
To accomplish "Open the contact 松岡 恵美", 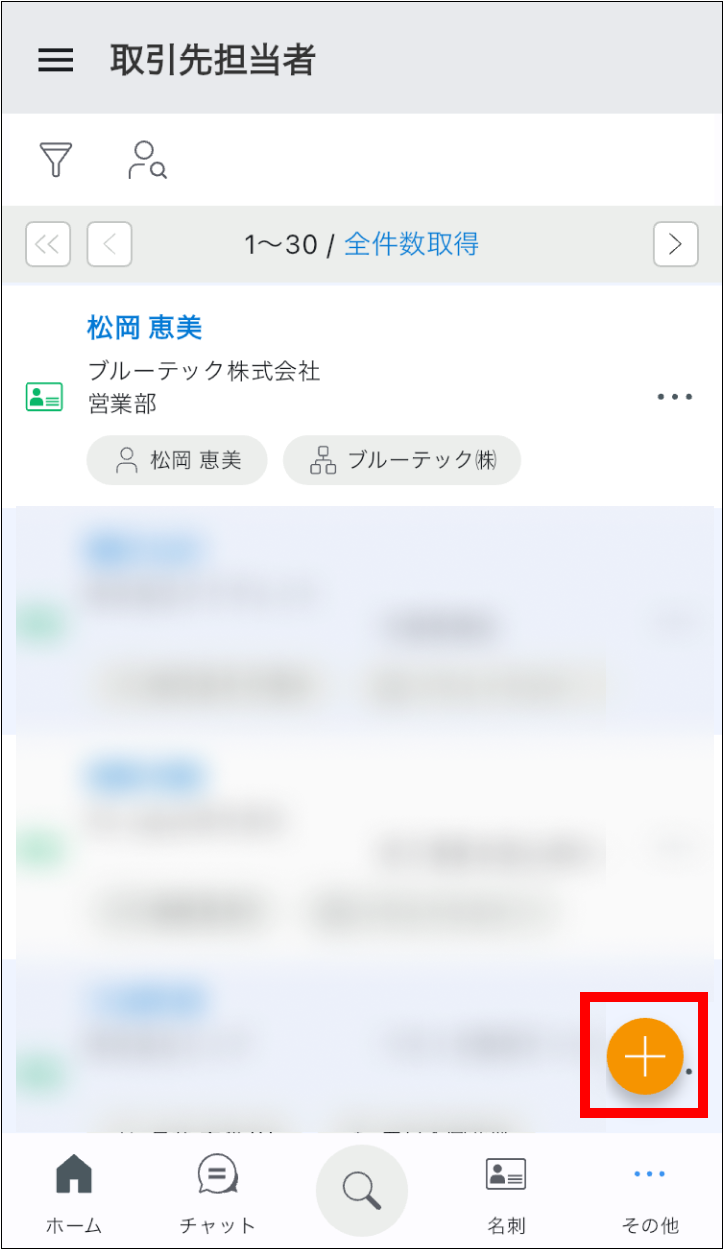I will coord(145,327).
